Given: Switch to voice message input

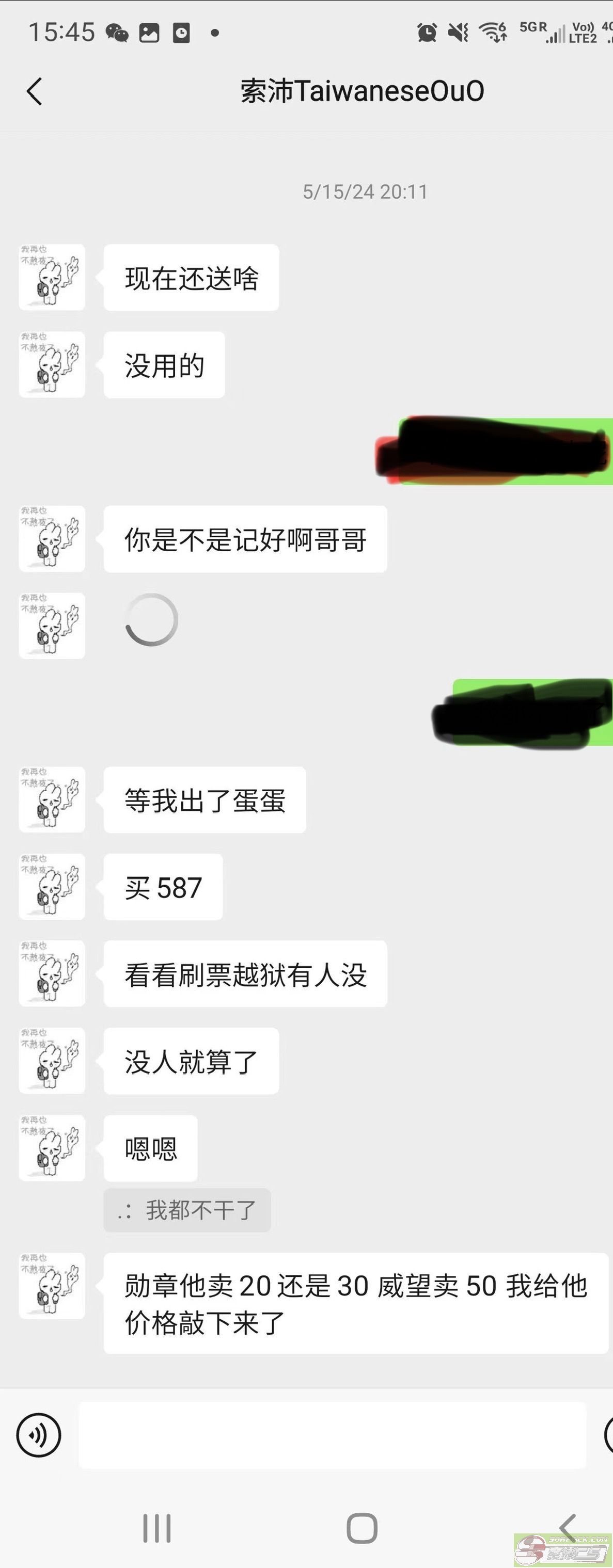Looking at the screenshot, I should pos(39,1435).
